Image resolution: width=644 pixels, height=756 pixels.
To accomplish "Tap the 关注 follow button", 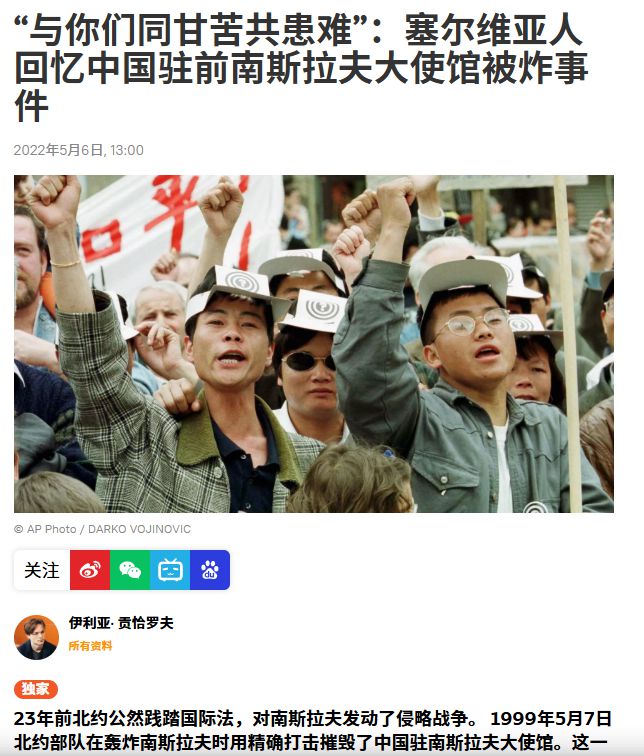I will coord(42,570).
